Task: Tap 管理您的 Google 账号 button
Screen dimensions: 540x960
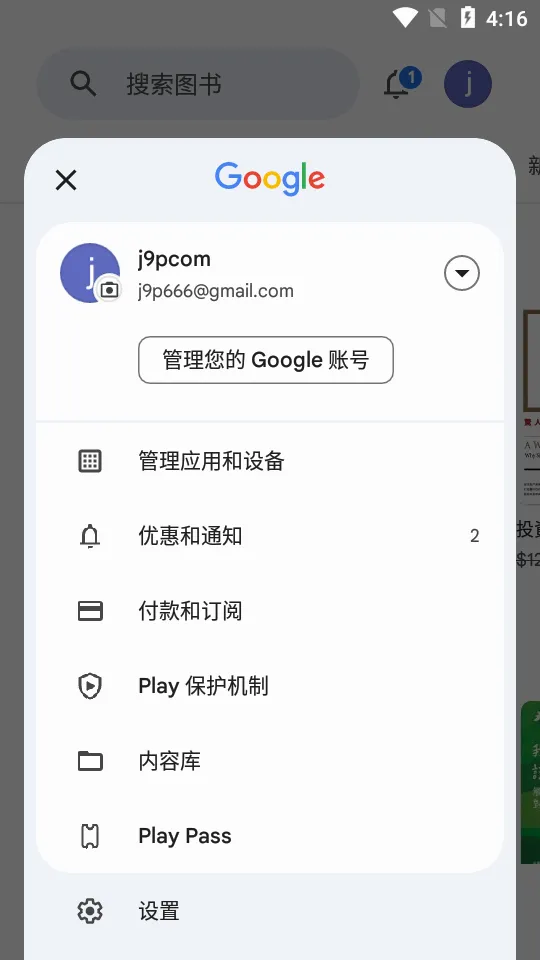Action: coord(266,360)
